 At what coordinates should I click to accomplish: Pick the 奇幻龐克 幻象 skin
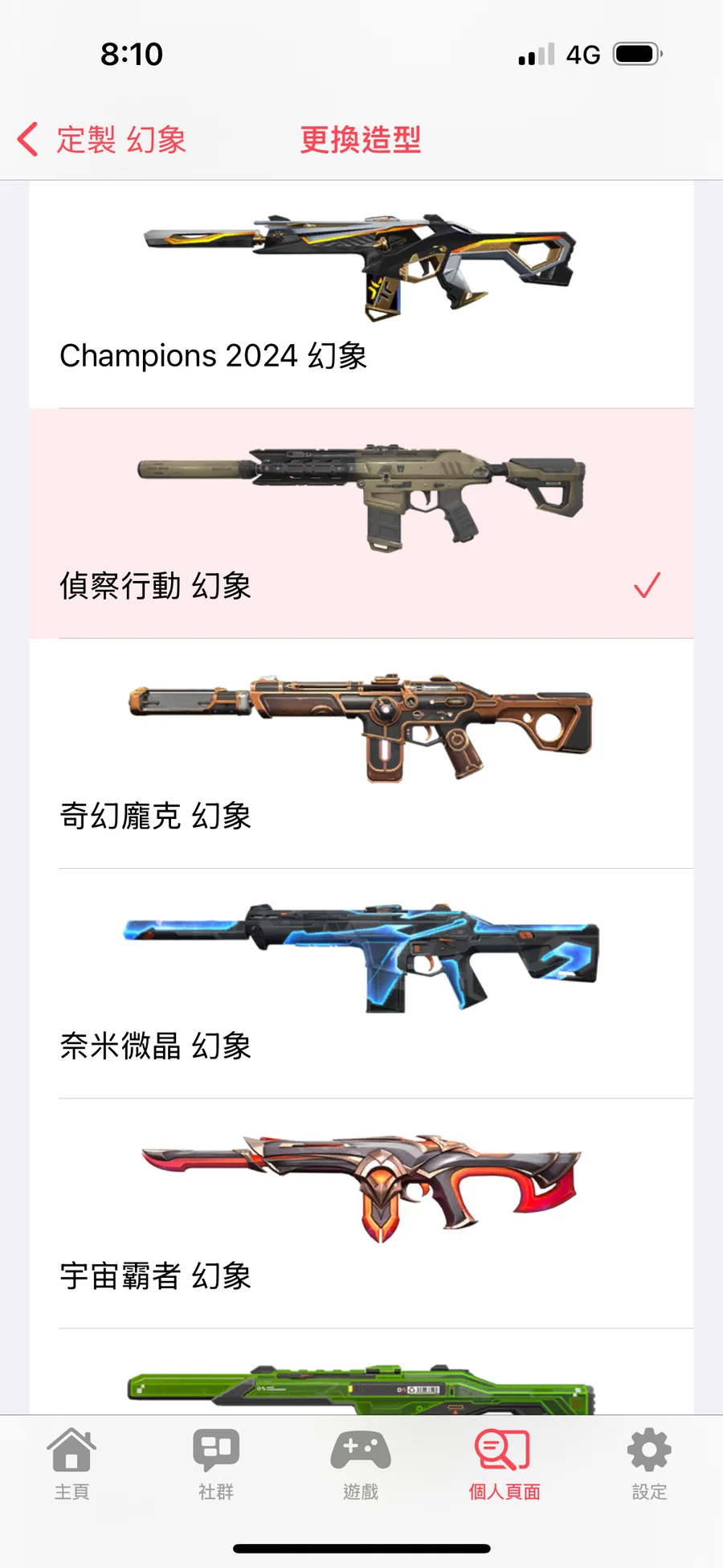pos(361,754)
